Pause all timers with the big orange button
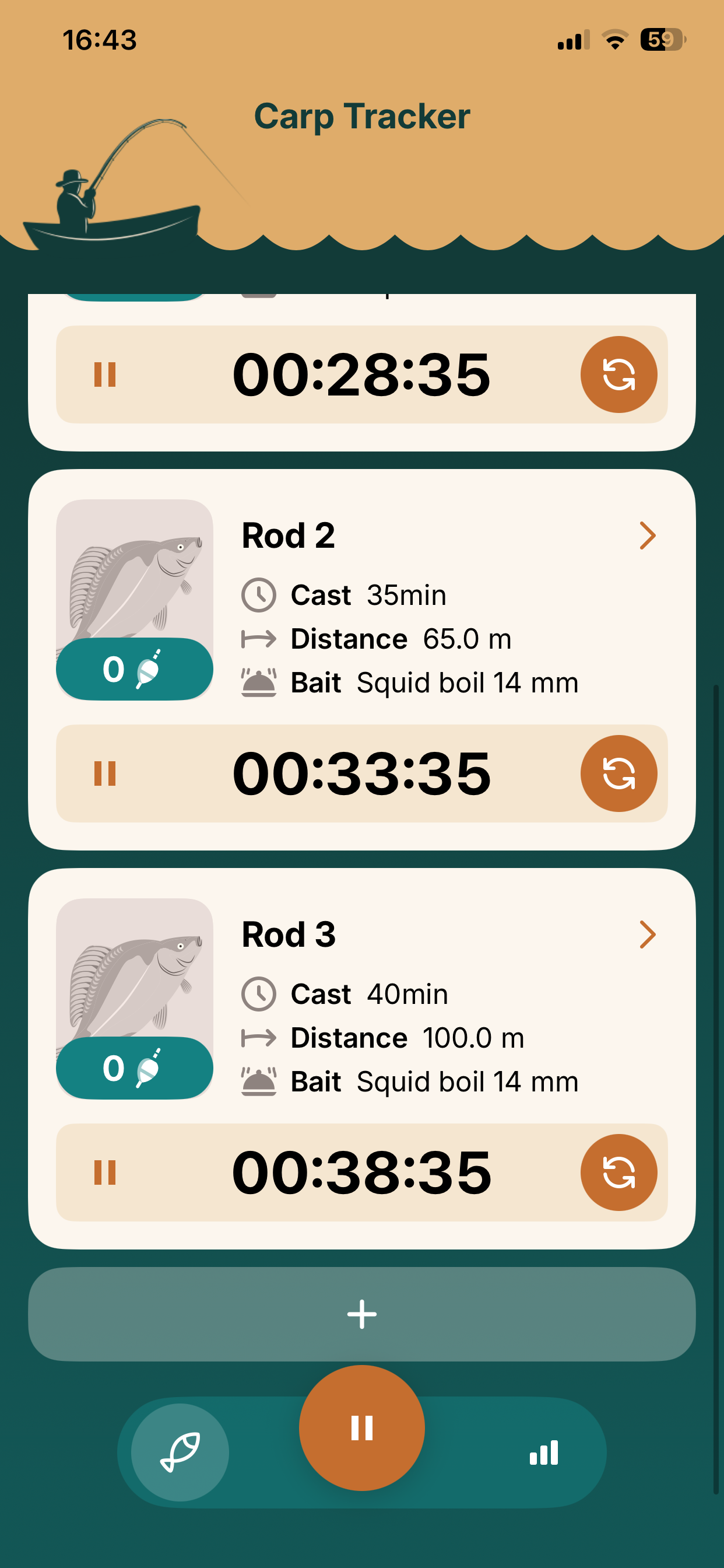This screenshot has width=724, height=1568. [361, 1429]
